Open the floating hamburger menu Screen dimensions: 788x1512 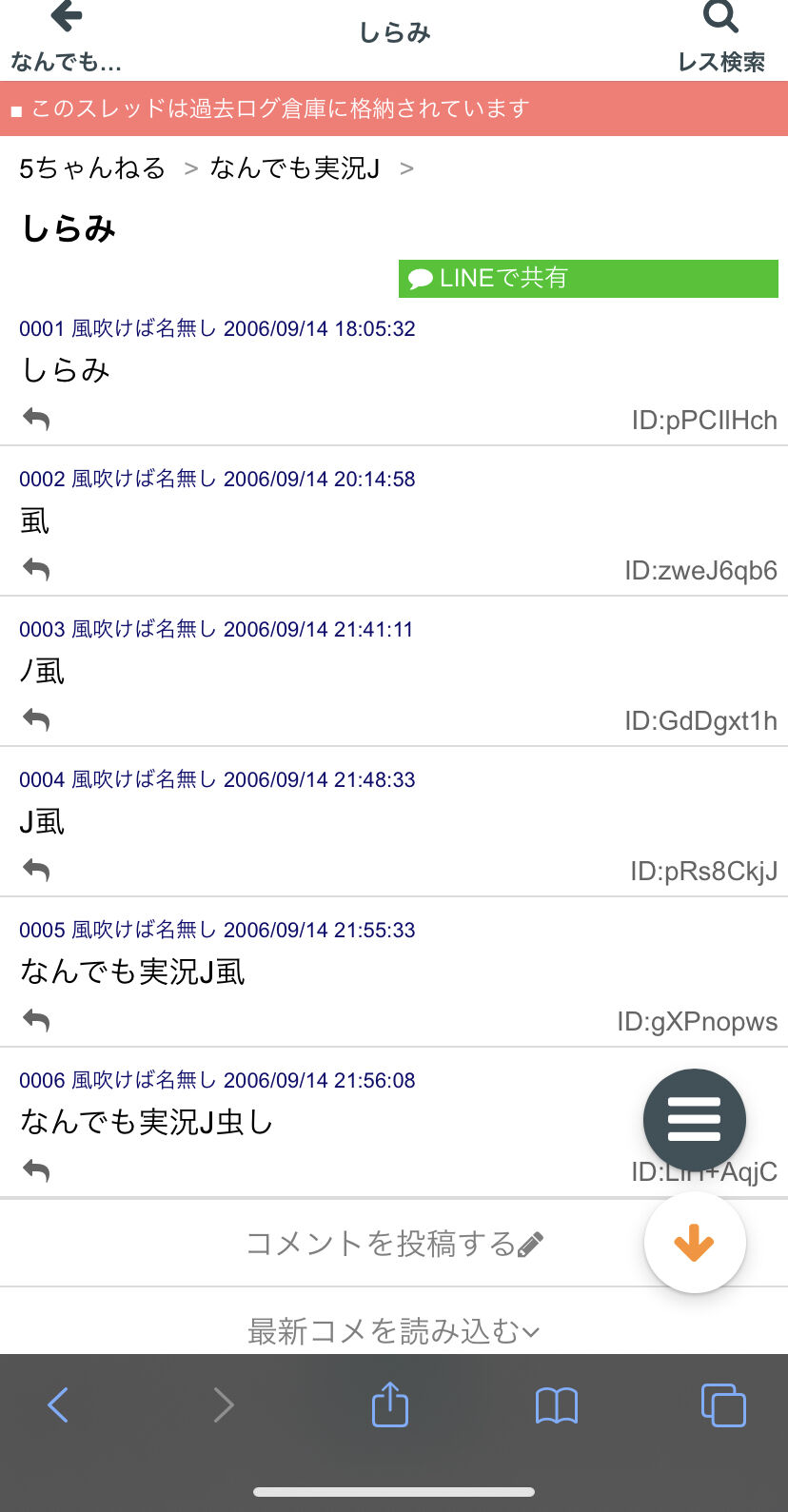[x=695, y=1120]
